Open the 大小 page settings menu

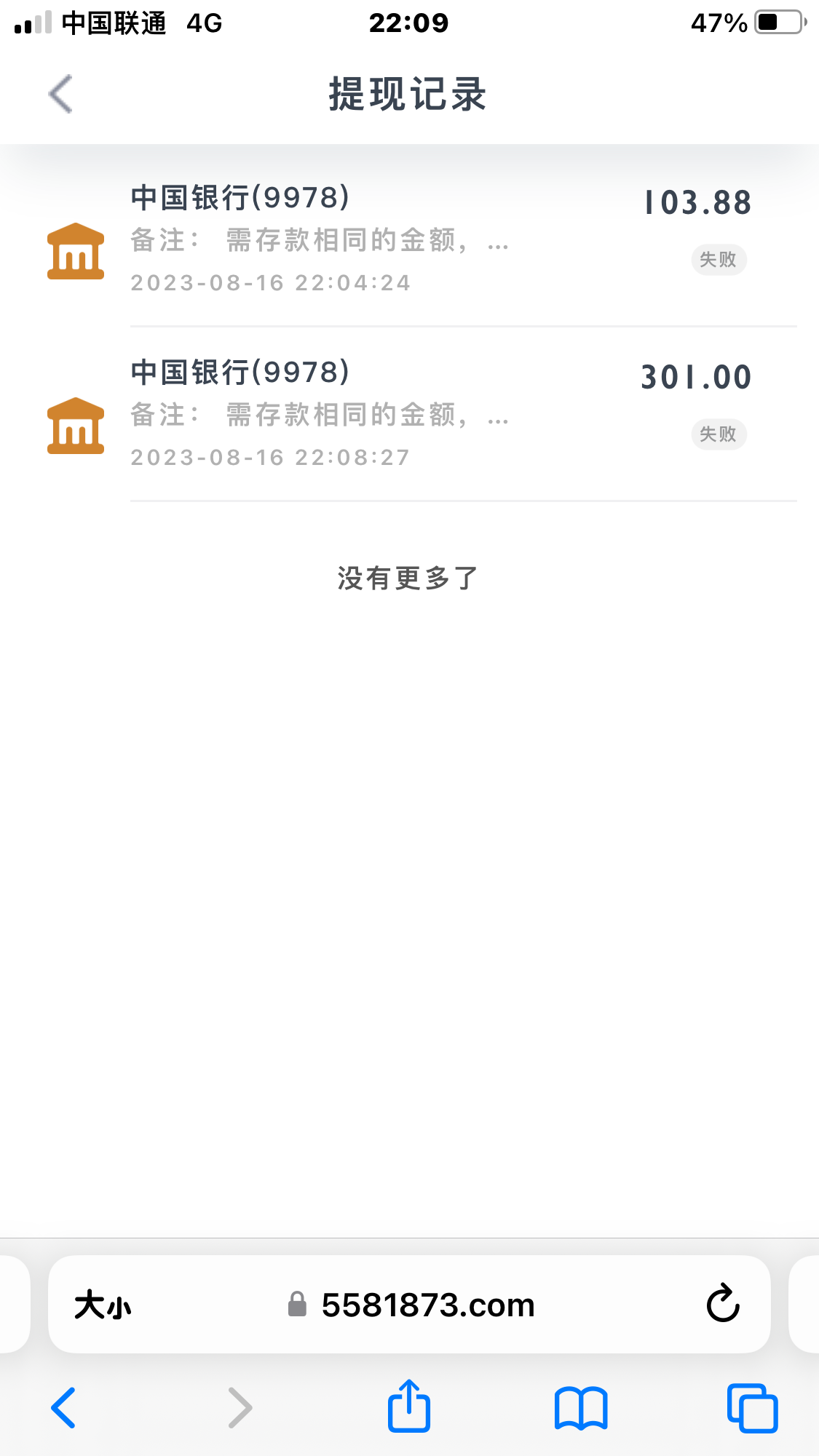pyautogui.click(x=103, y=1305)
